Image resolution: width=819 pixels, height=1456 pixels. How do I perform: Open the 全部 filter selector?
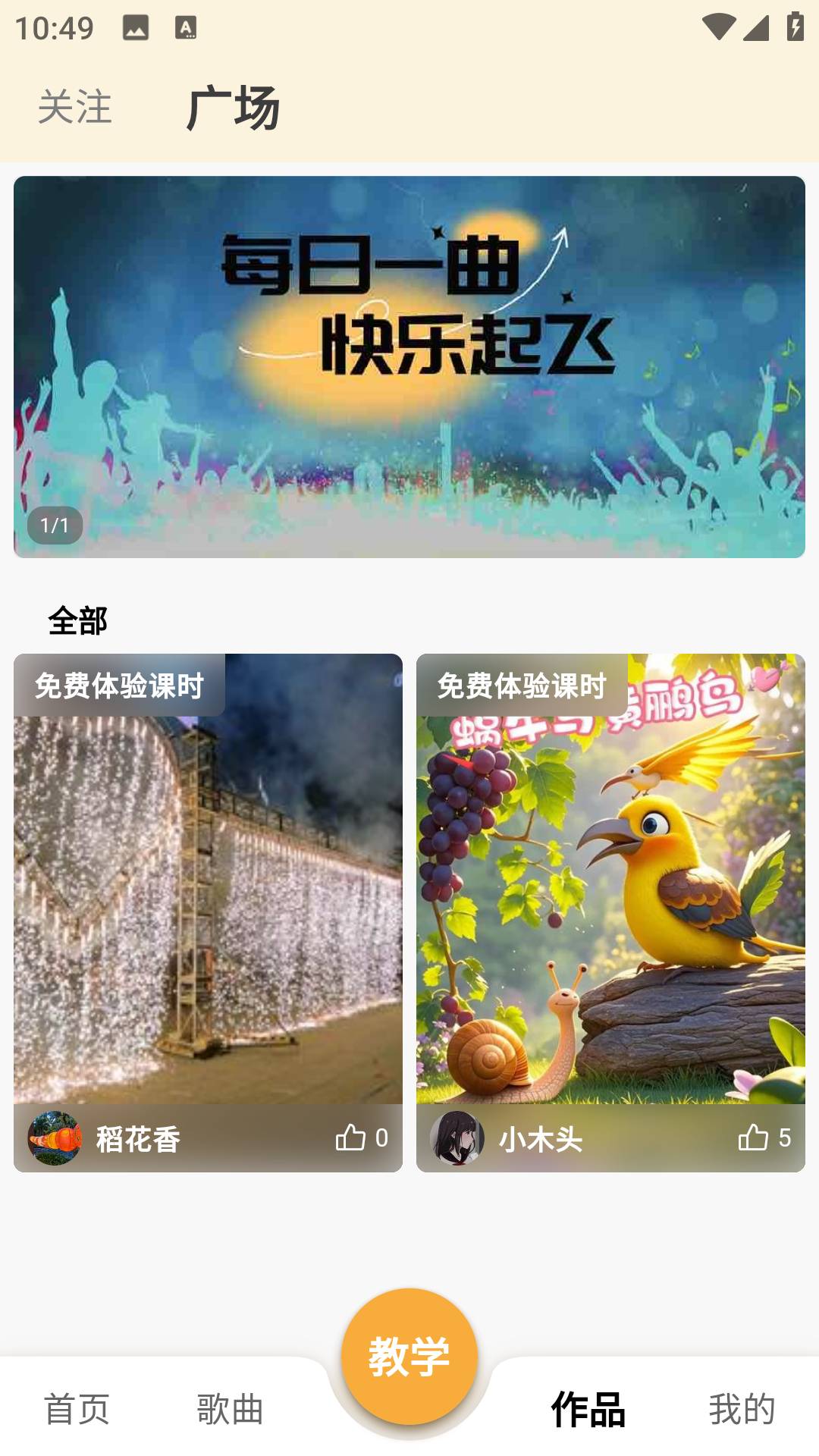tap(78, 620)
